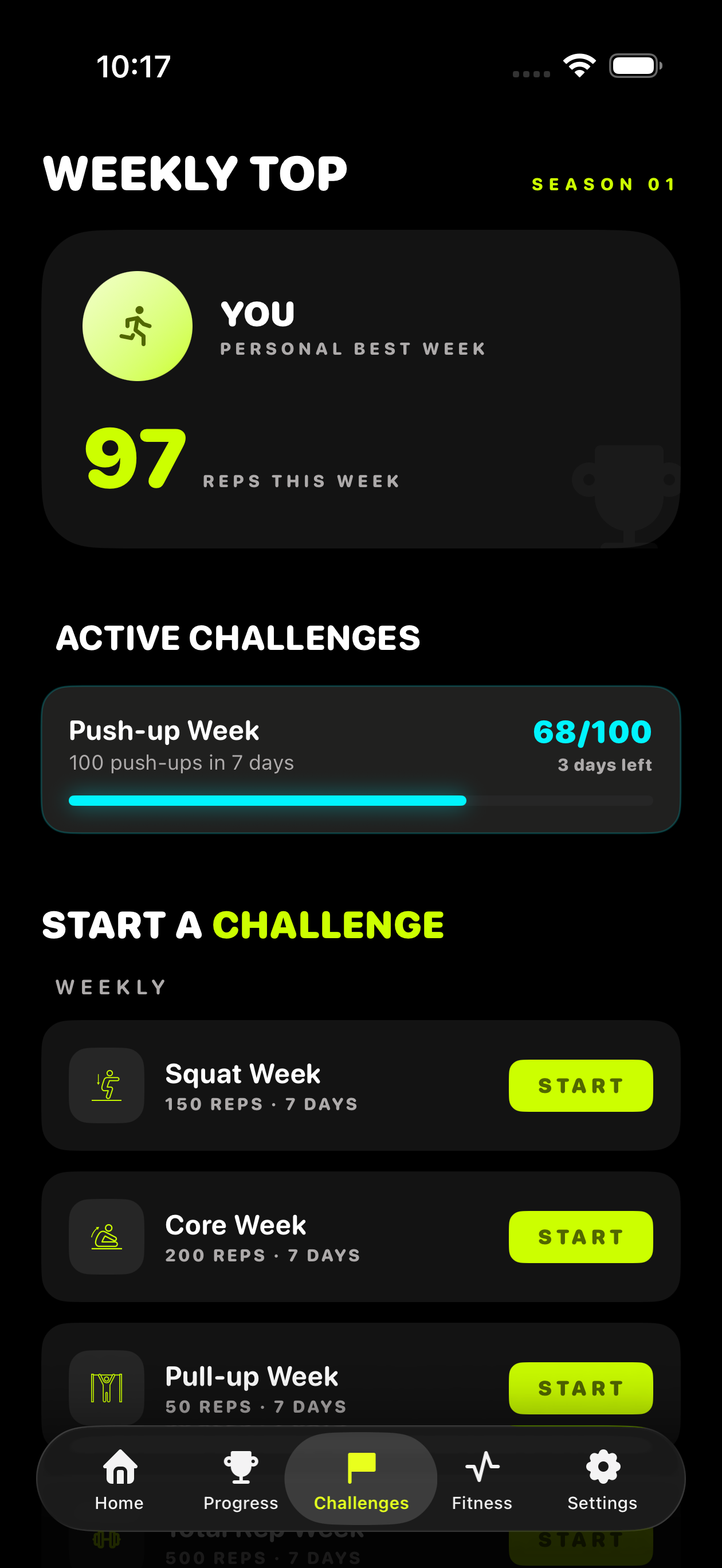Tap the Push-up Week progress bar
The width and height of the screenshot is (722, 1568).
[361, 801]
